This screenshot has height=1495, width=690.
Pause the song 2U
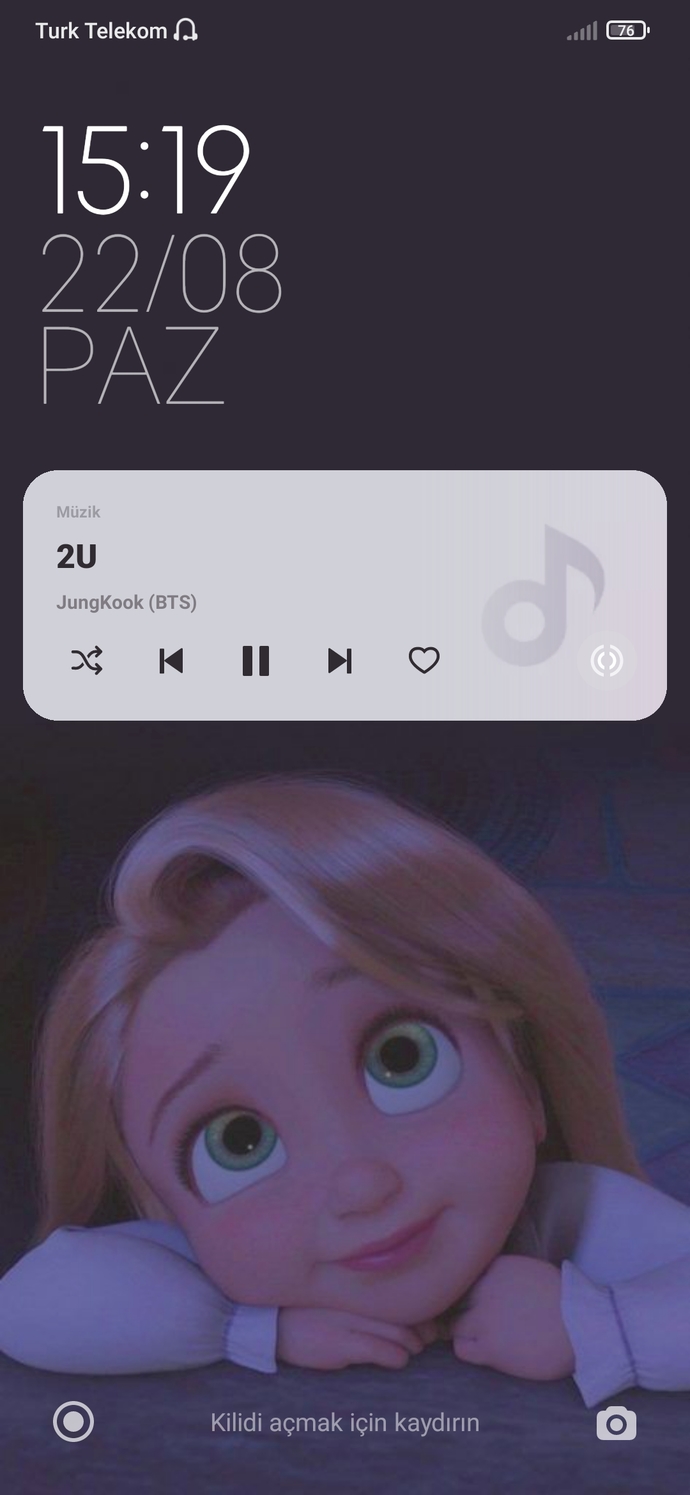(x=256, y=660)
